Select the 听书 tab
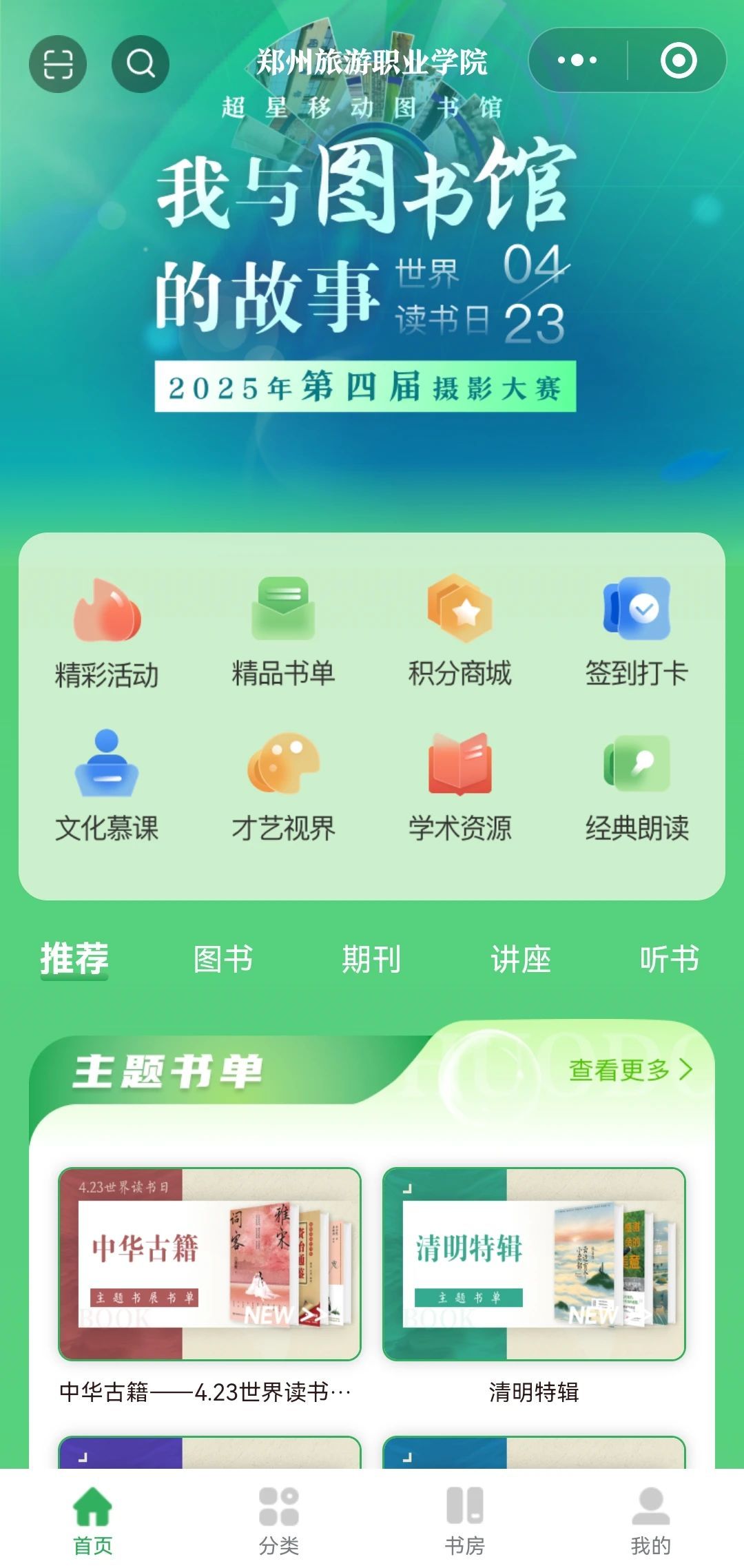Viewport: 744px width, 1568px height. click(x=669, y=959)
